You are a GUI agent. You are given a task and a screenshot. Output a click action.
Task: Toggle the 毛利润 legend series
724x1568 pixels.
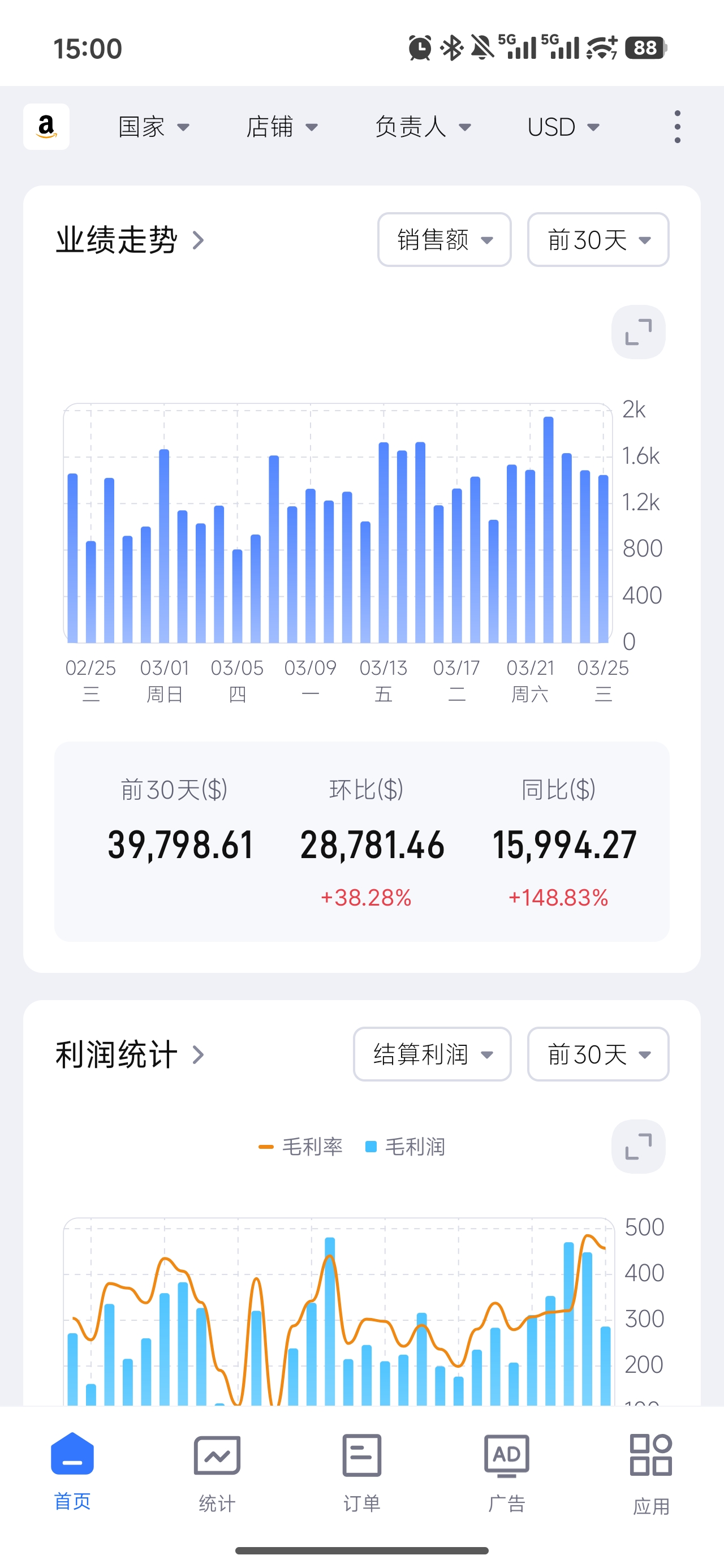[405, 1147]
